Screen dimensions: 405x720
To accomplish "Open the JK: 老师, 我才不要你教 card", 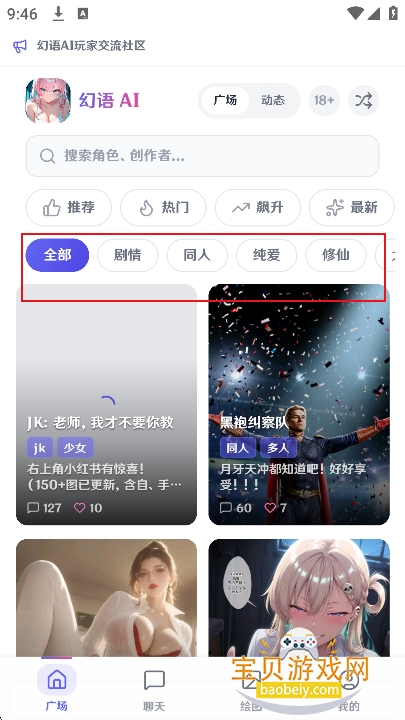I will pos(107,404).
